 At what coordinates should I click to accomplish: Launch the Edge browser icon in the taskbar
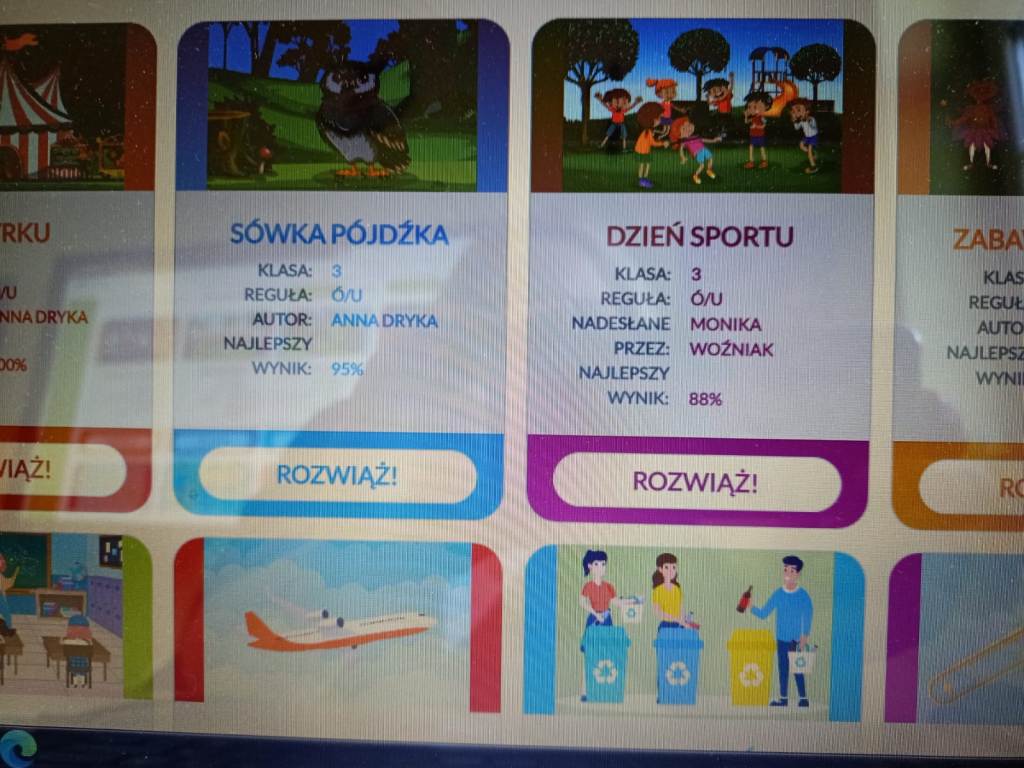pos(18,747)
